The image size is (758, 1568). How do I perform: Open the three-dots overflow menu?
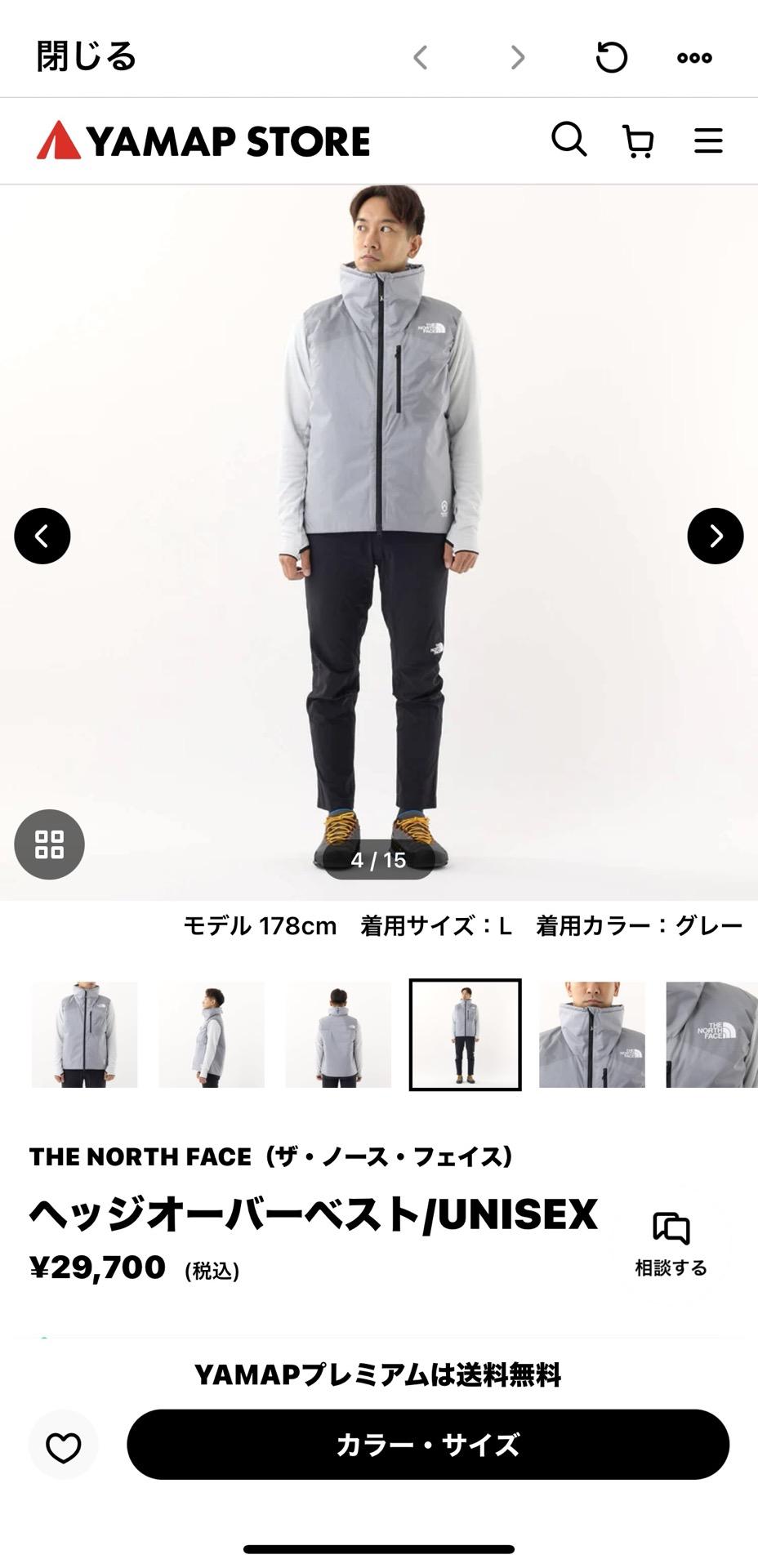pyautogui.click(x=694, y=58)
